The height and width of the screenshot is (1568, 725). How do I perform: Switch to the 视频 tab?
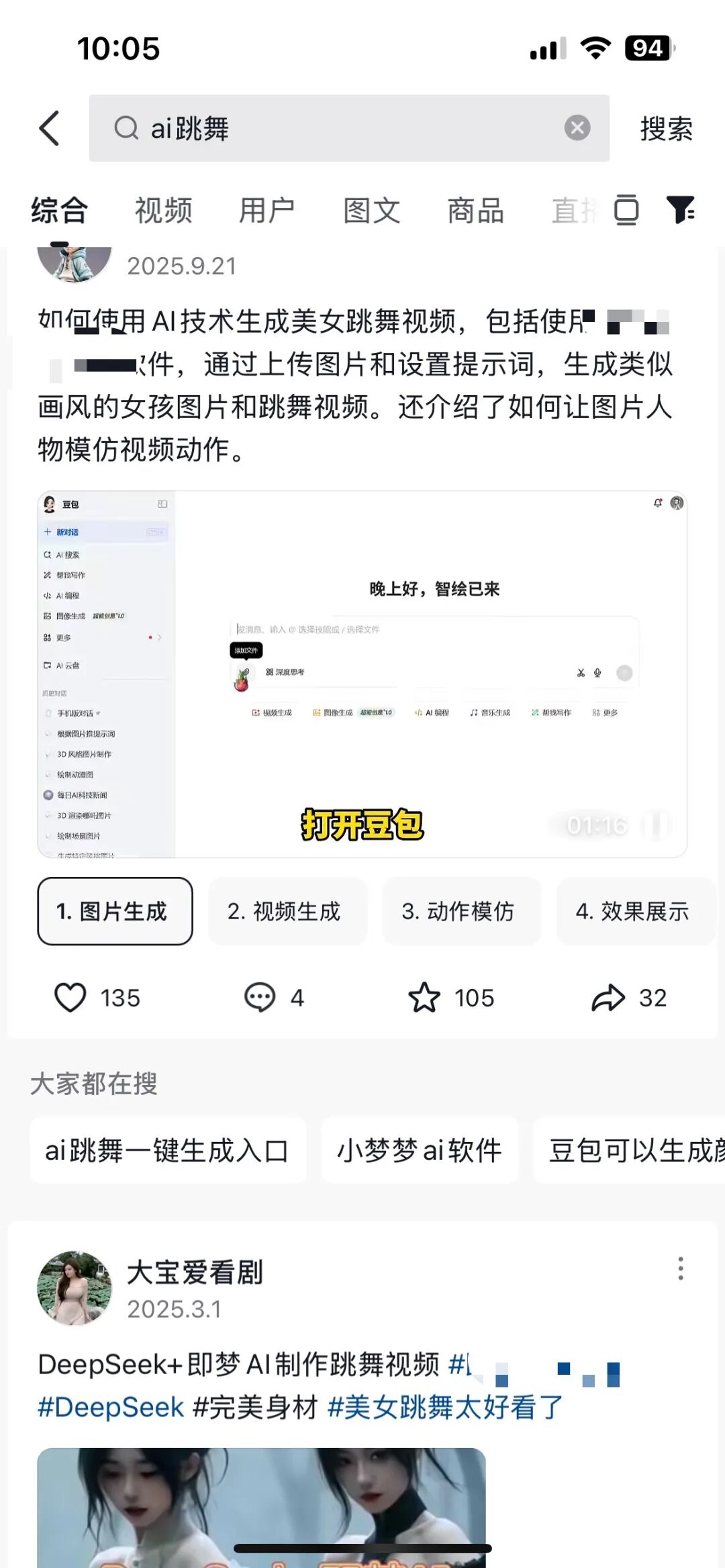pos(163,211)
